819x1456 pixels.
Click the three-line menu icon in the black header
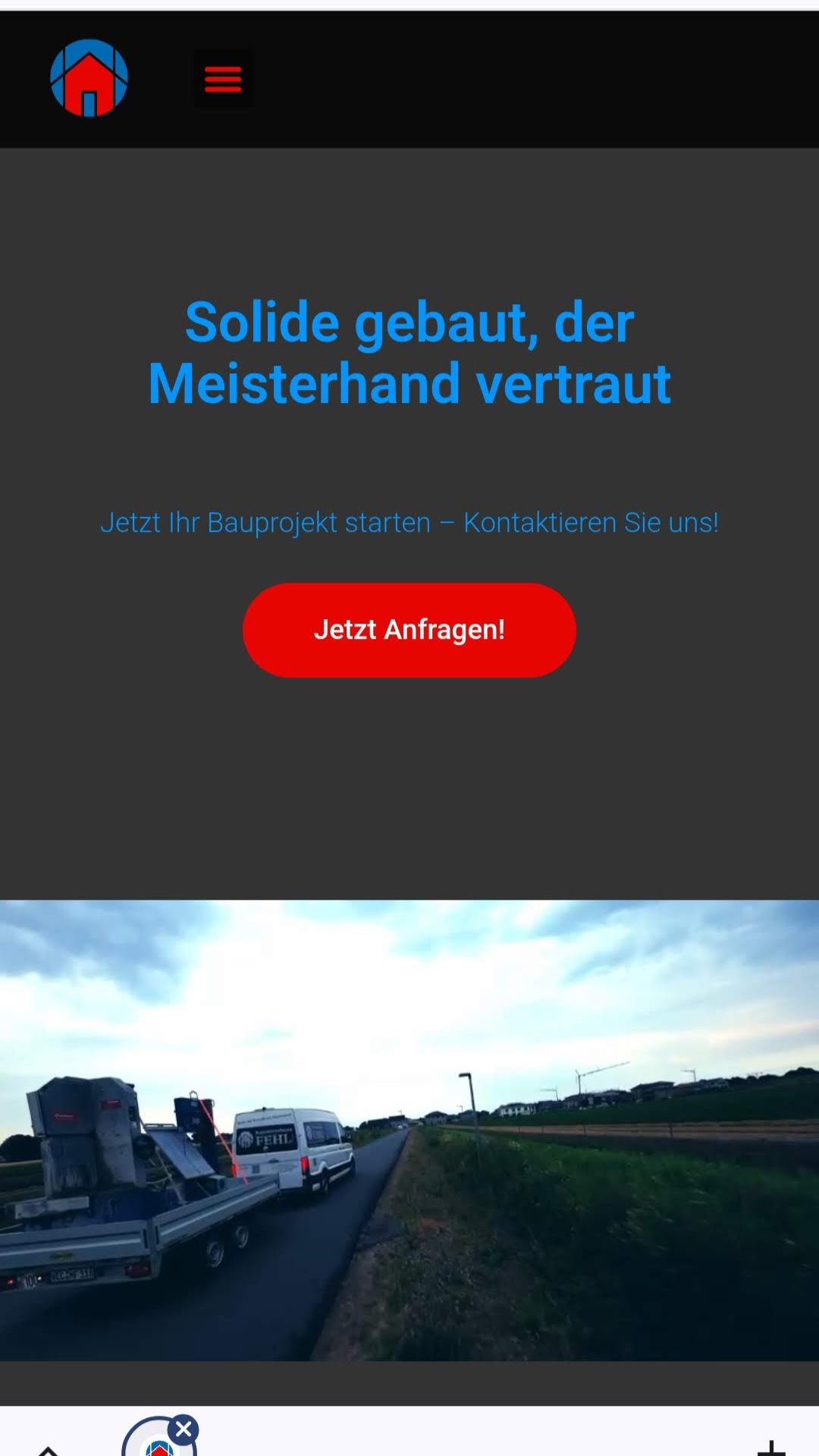(221, 78)
